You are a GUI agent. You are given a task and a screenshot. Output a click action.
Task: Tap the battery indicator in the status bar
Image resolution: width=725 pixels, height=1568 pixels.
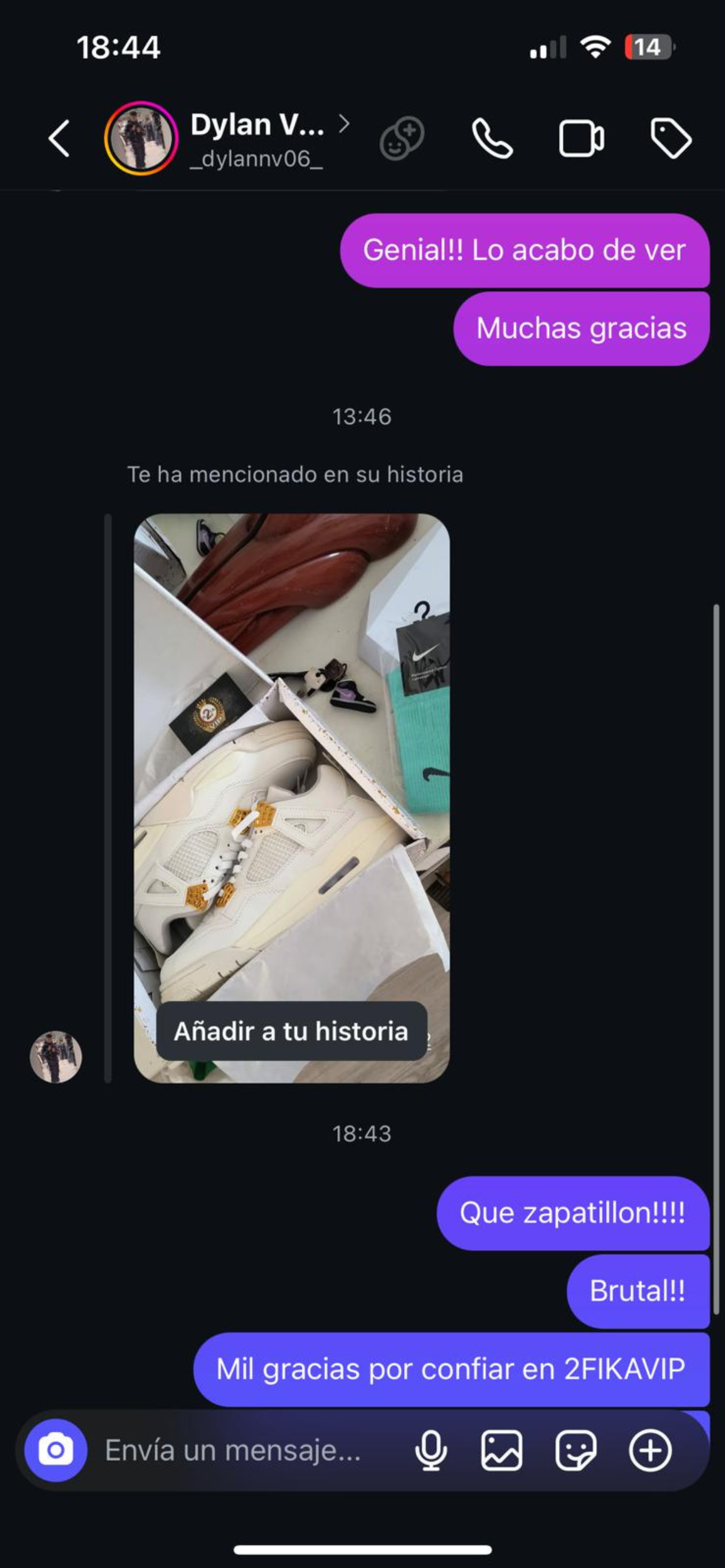(648, 46)
